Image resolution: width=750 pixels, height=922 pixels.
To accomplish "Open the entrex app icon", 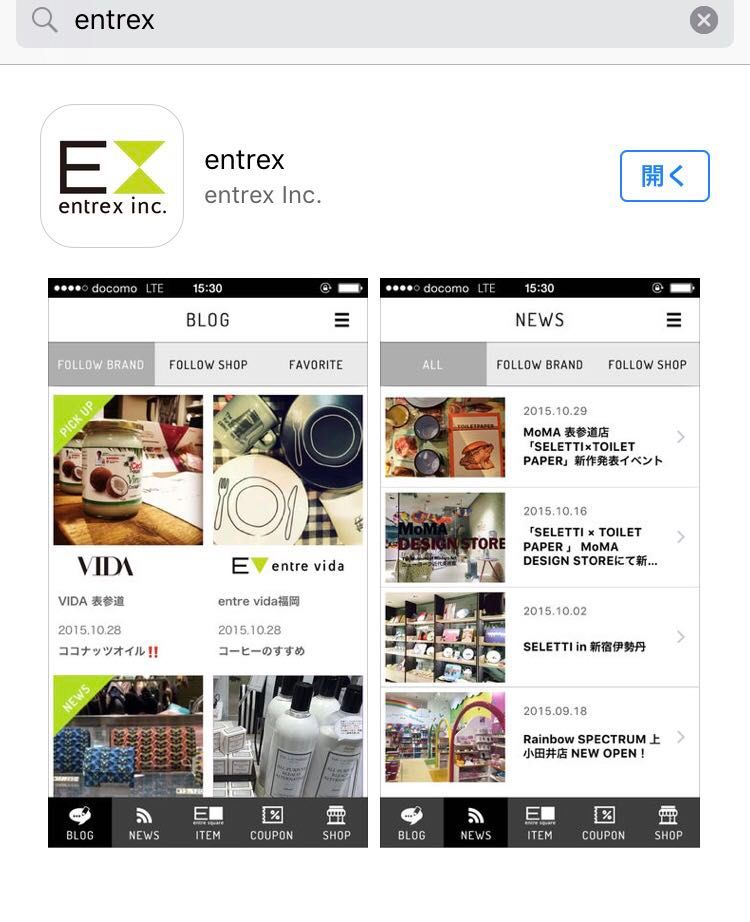I will coord(112,176).
